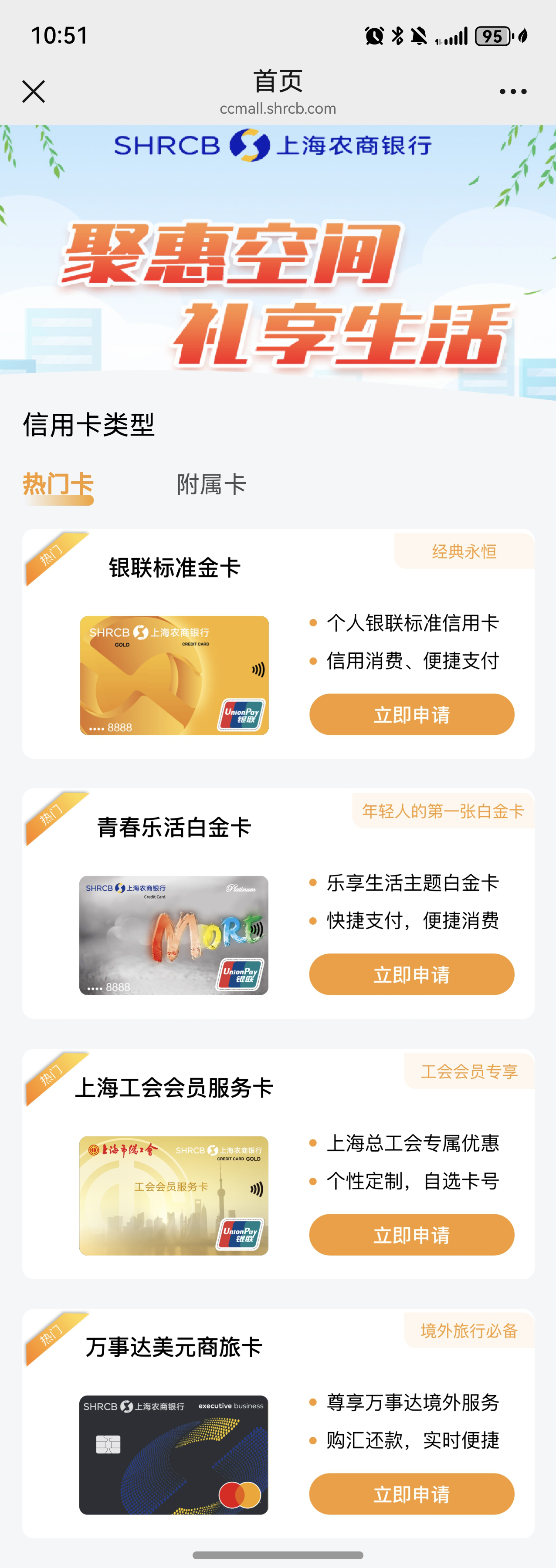
Task: Close the web page with the X icon
Action: [x=34, y=92]
